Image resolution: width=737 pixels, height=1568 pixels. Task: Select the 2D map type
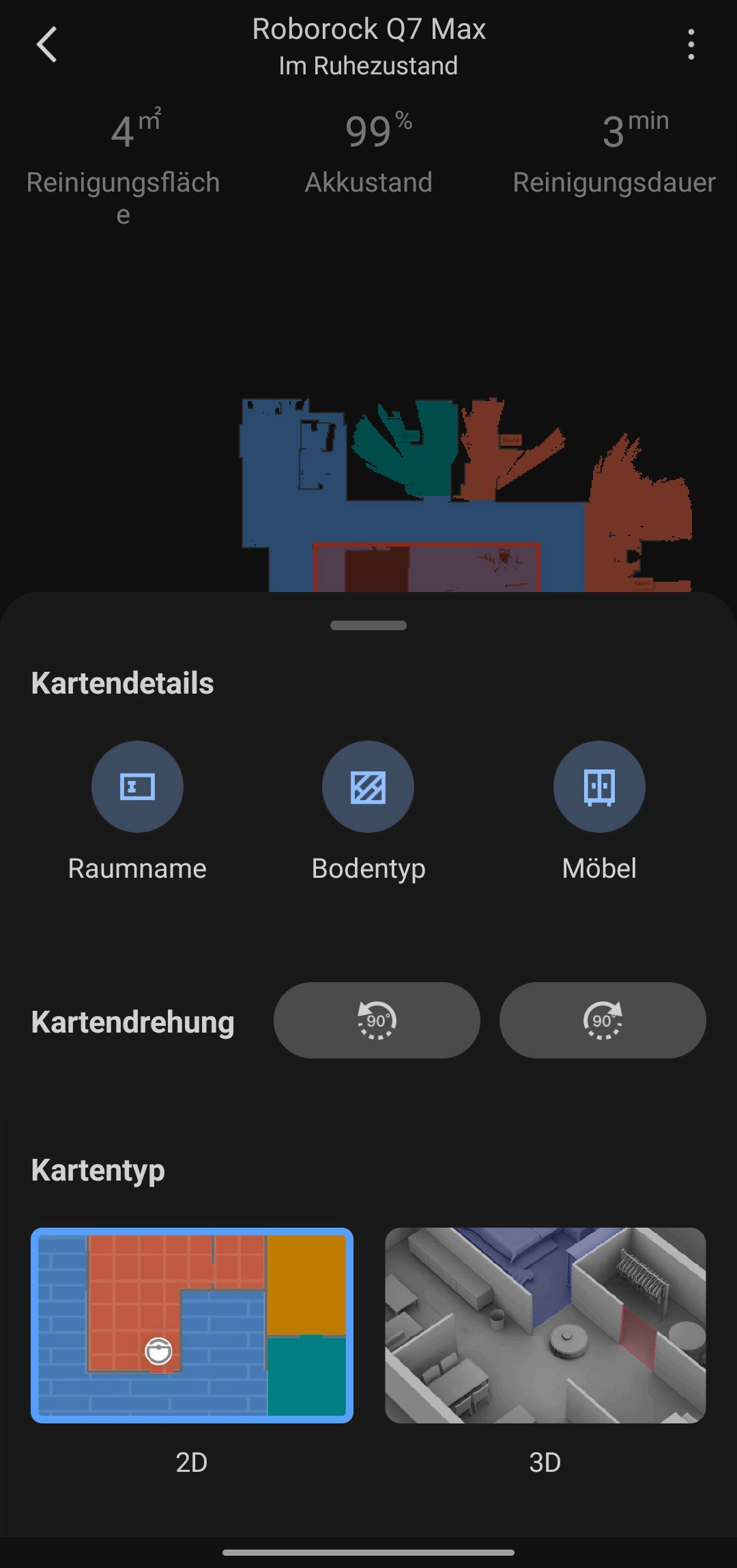tap(192, 1325)
